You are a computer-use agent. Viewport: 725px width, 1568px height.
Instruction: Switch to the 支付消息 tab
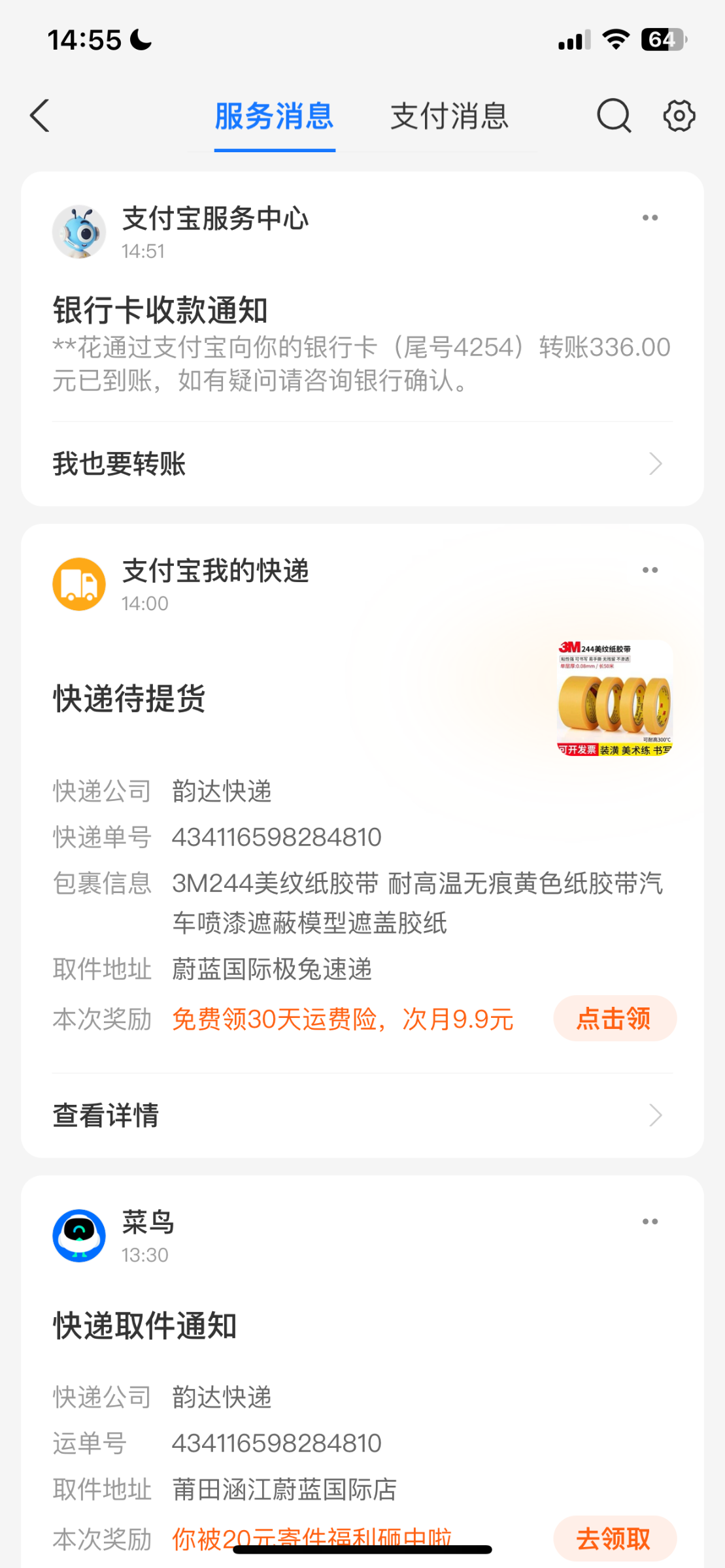[449, 117]
